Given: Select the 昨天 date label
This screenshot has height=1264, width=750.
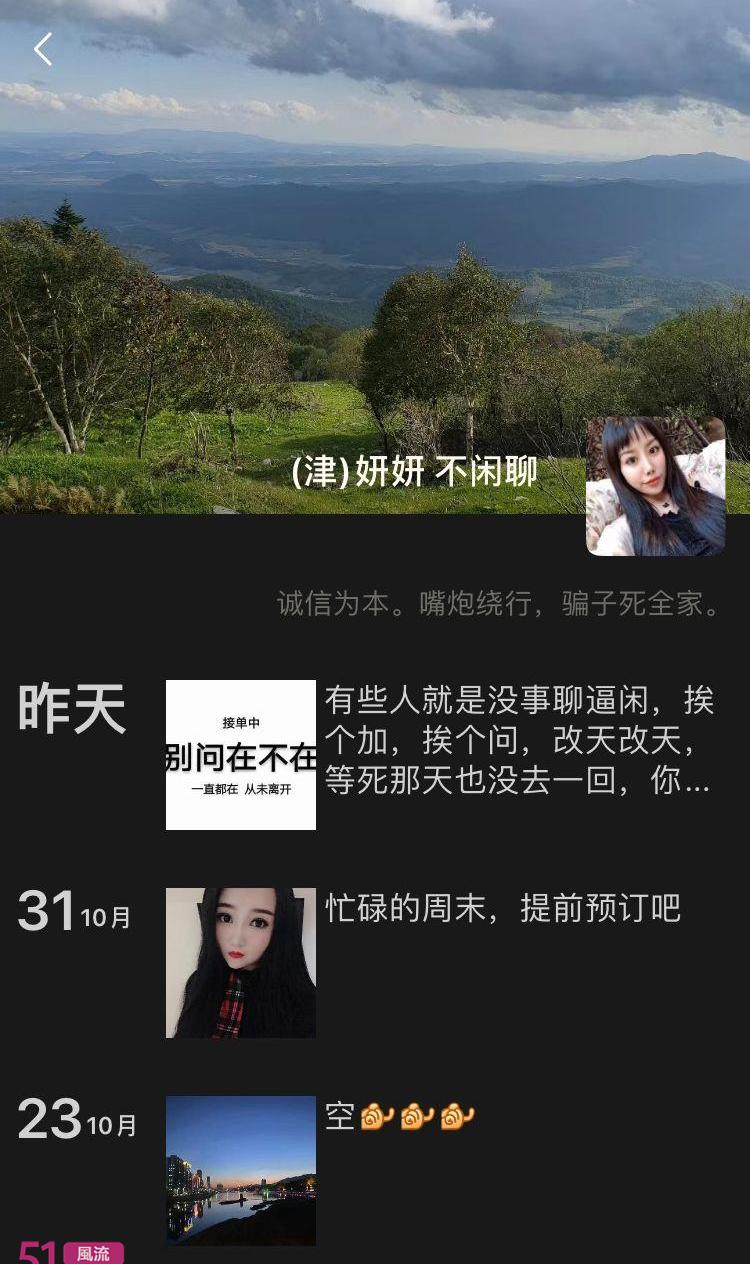Looking at the screenshot, I should pos(71,710).
